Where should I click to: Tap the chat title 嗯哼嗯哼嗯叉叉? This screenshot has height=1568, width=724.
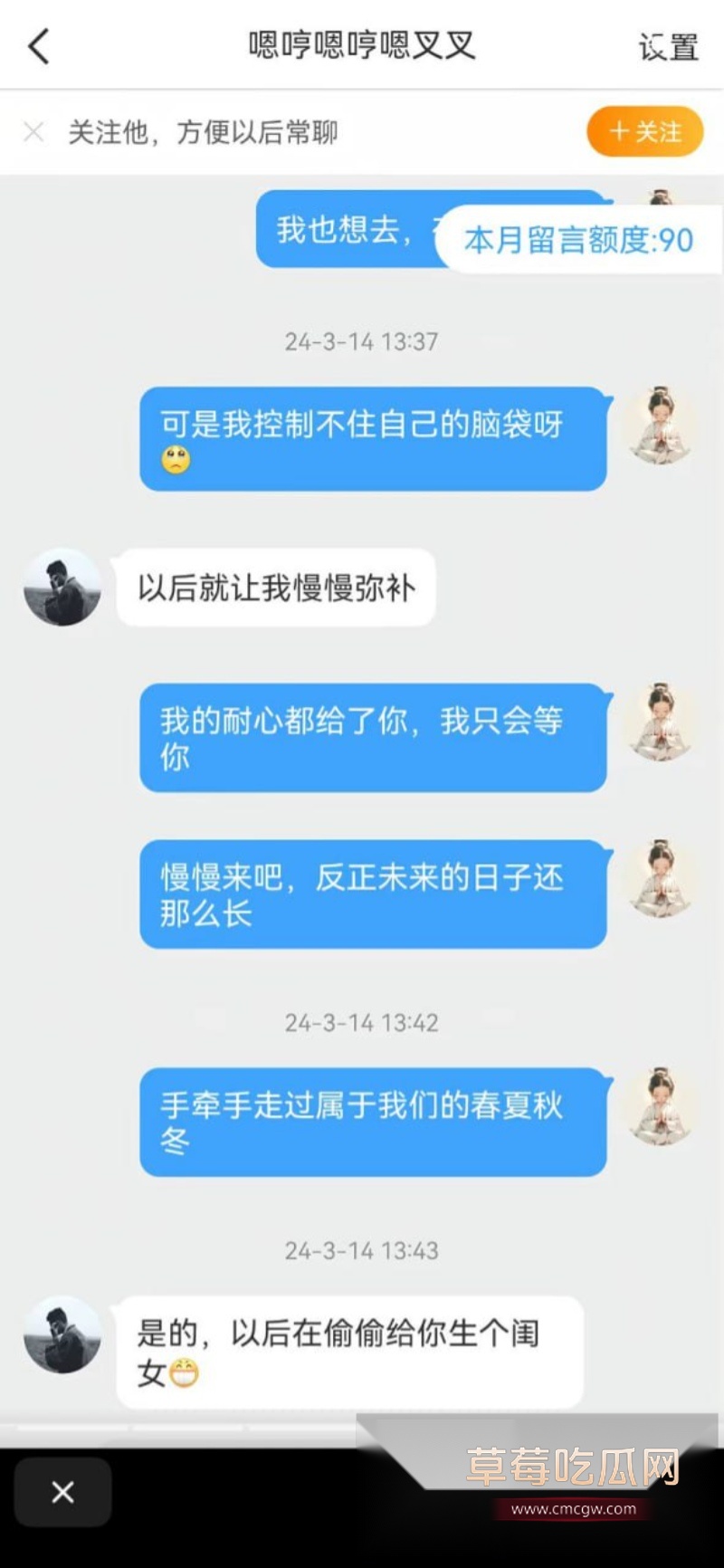pos(362,45)
